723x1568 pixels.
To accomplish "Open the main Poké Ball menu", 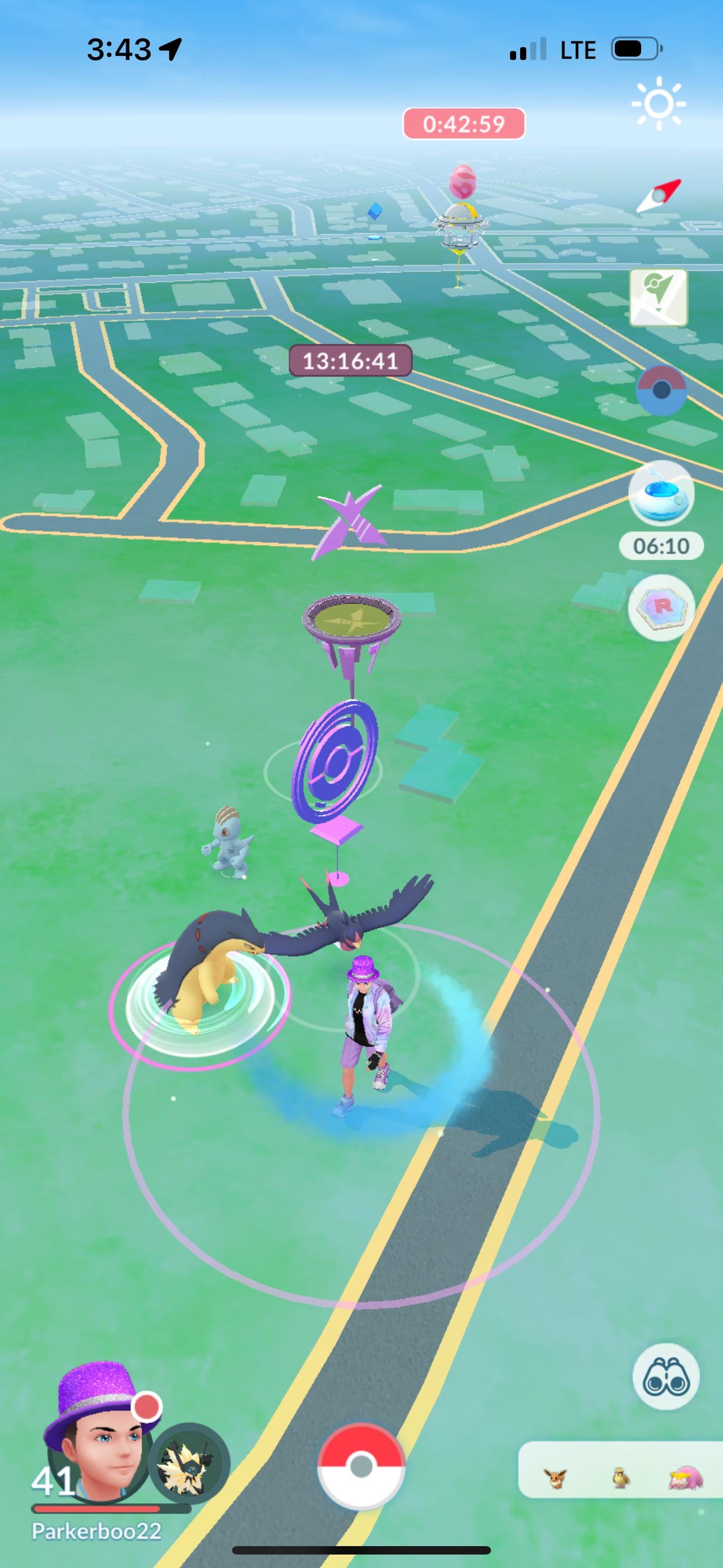I will coord(361,1466).
